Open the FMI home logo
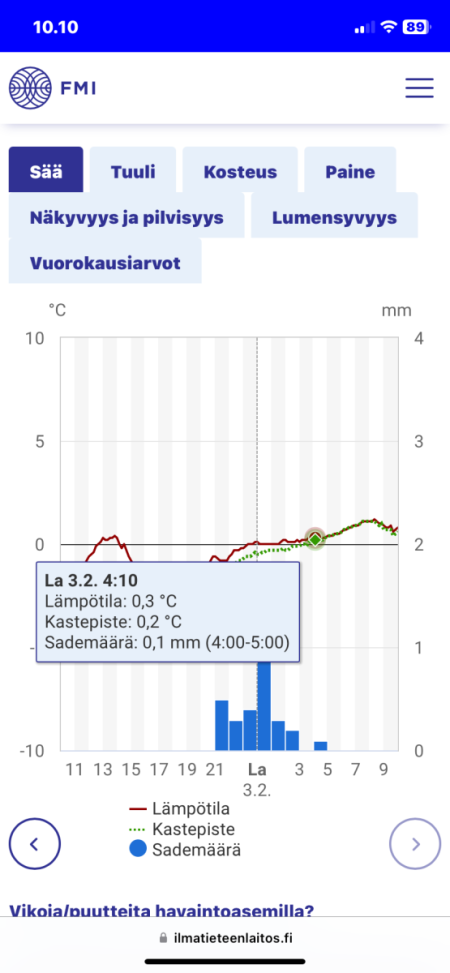Image resolution: width=450 pixels, height=973 pixels. 52,88
